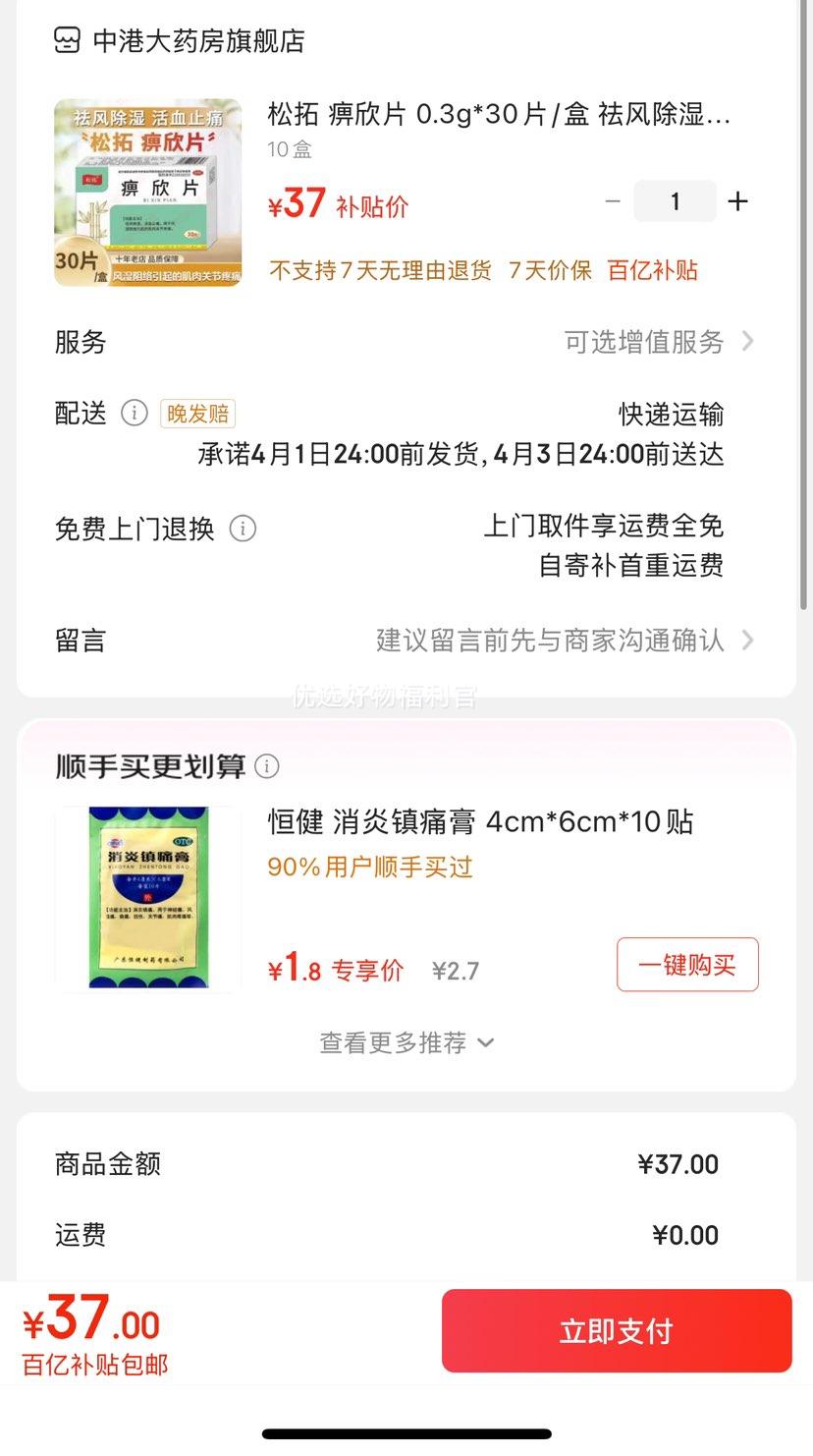
Task: Open the 配送 delivery info icon
Action: (135, 414)
